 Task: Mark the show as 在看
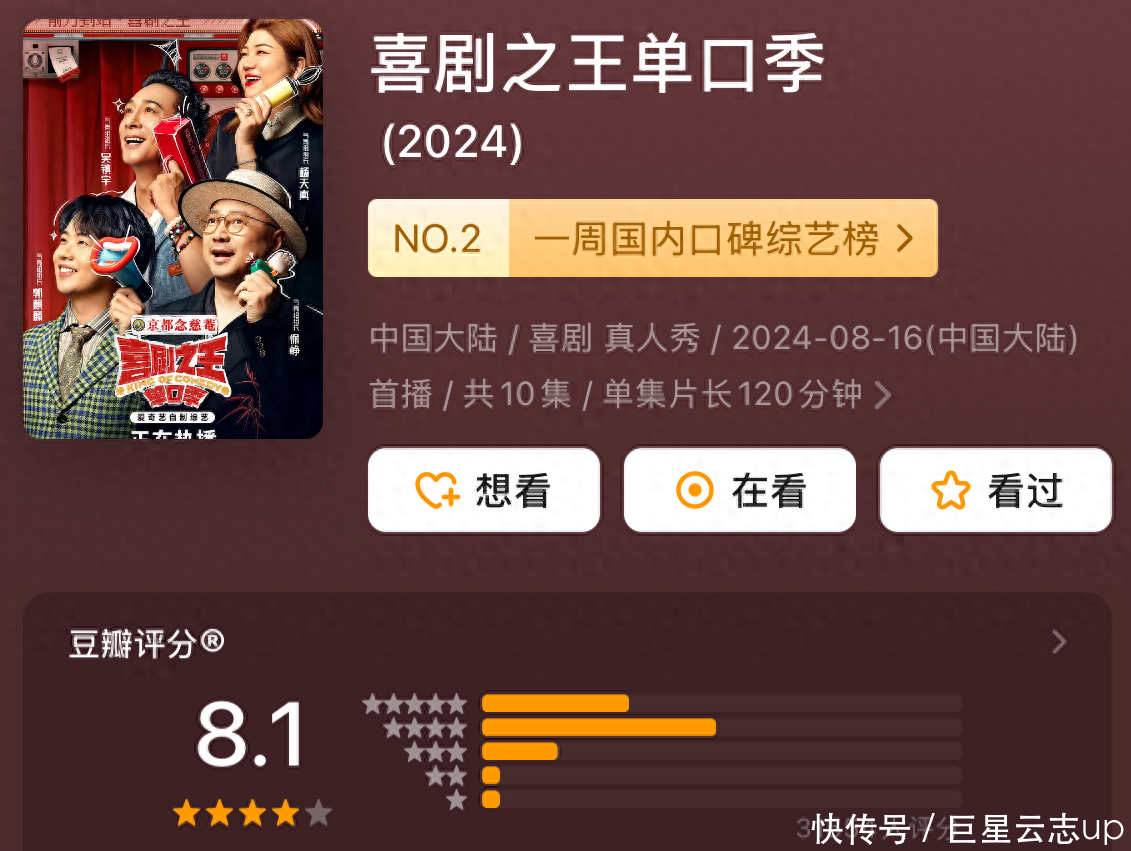click(739, 490)
